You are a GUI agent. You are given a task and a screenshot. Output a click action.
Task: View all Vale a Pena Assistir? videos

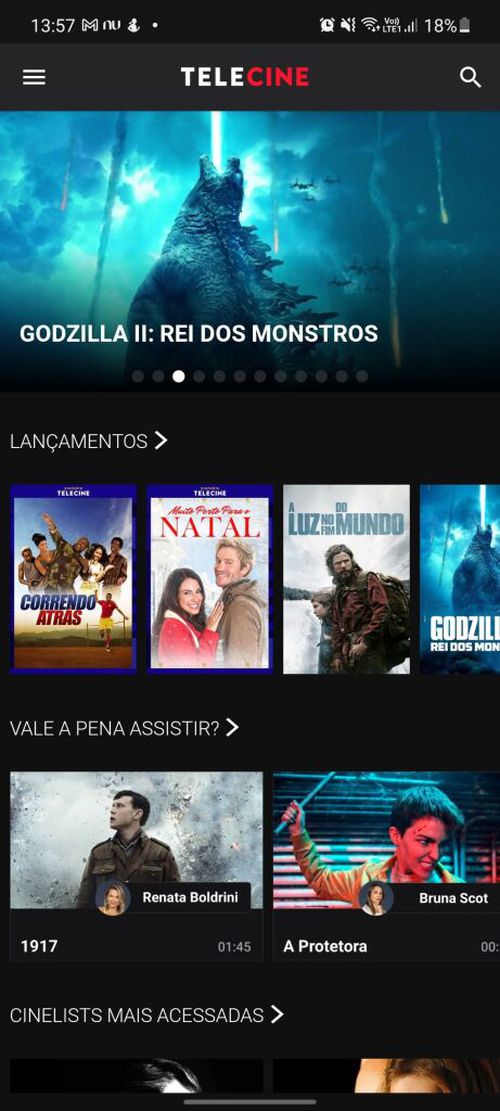pyautogui.click(x=125, y=728)
